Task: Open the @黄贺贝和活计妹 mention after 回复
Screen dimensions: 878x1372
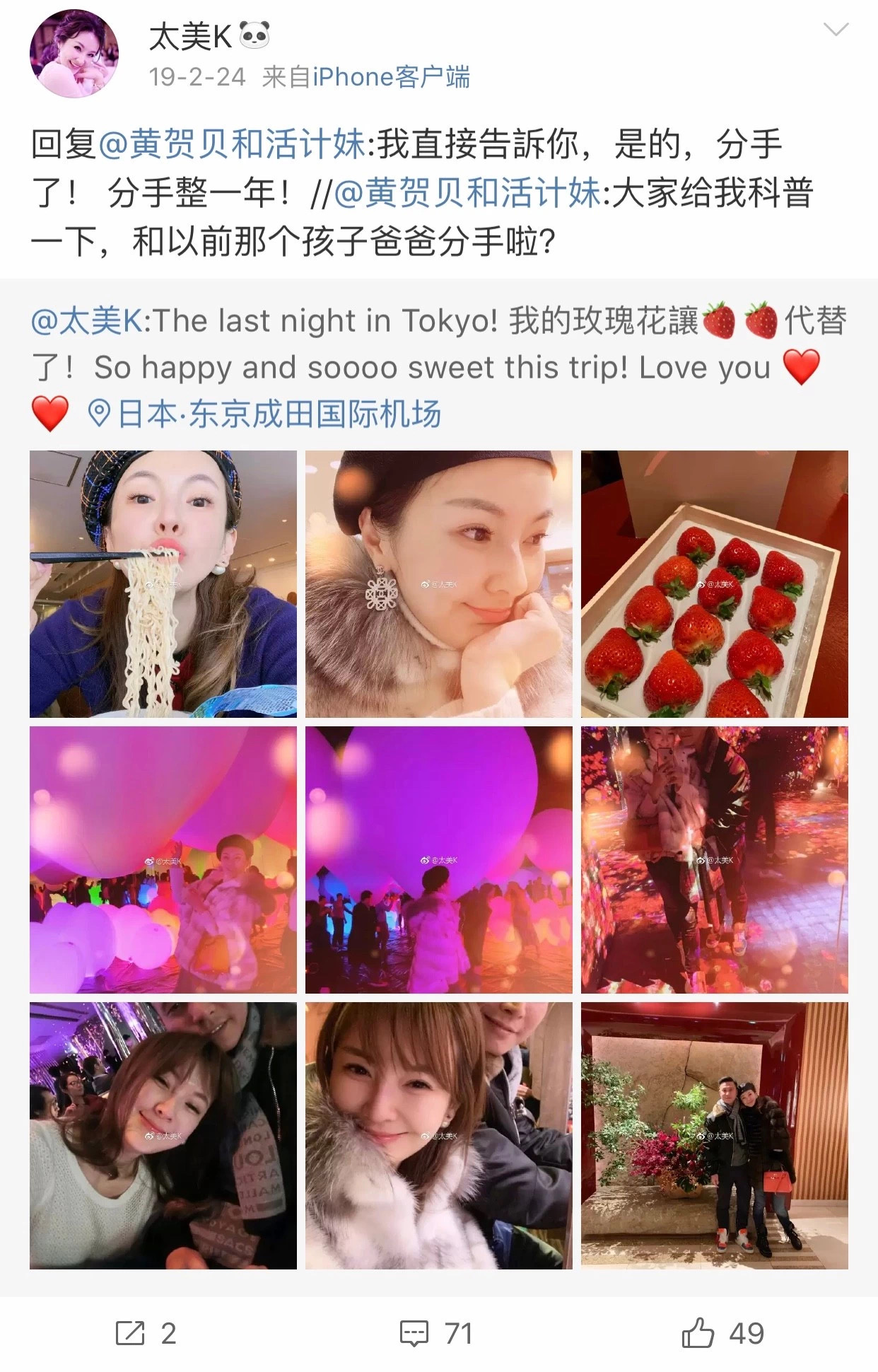Action: 232,144
